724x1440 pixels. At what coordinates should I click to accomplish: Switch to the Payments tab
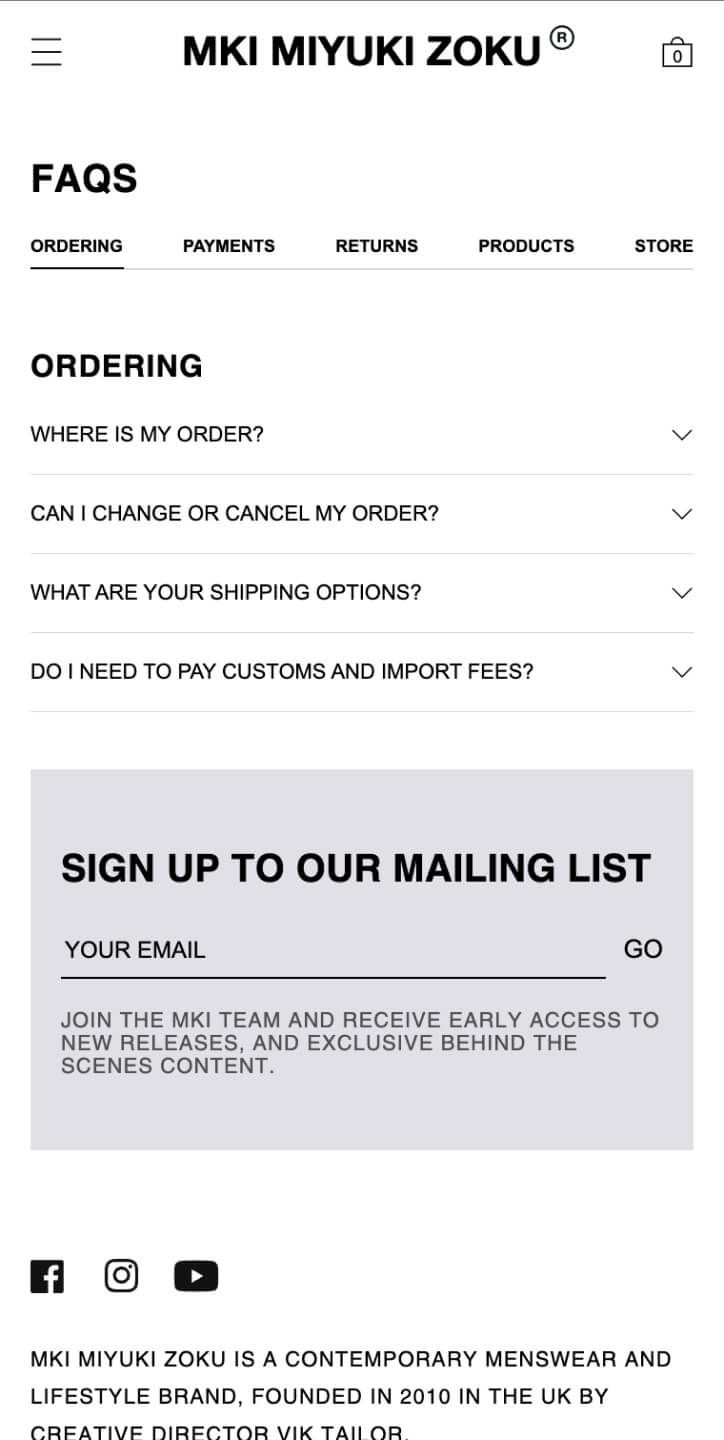point(229,246)
